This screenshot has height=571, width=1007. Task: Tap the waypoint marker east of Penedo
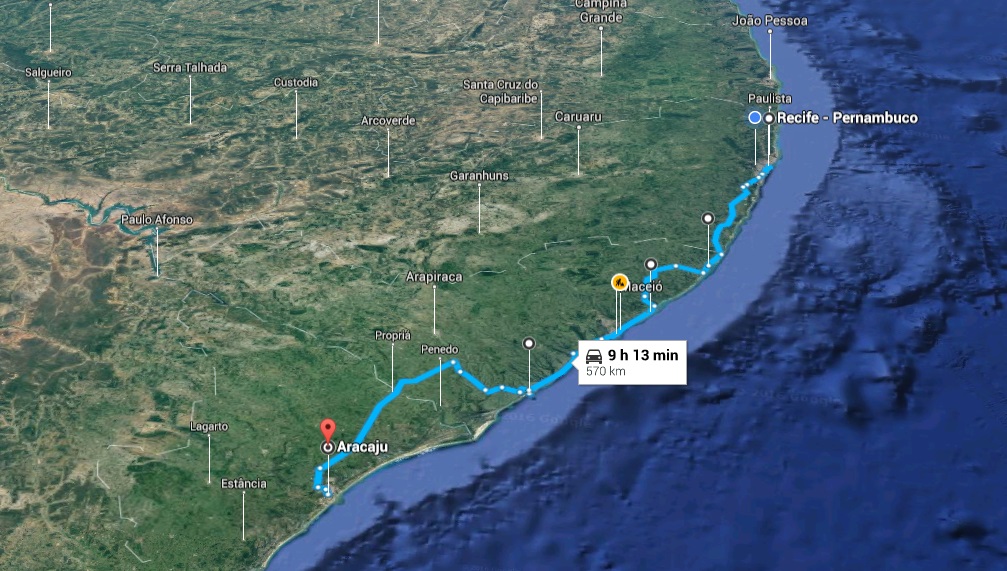[x=529, y=343]
